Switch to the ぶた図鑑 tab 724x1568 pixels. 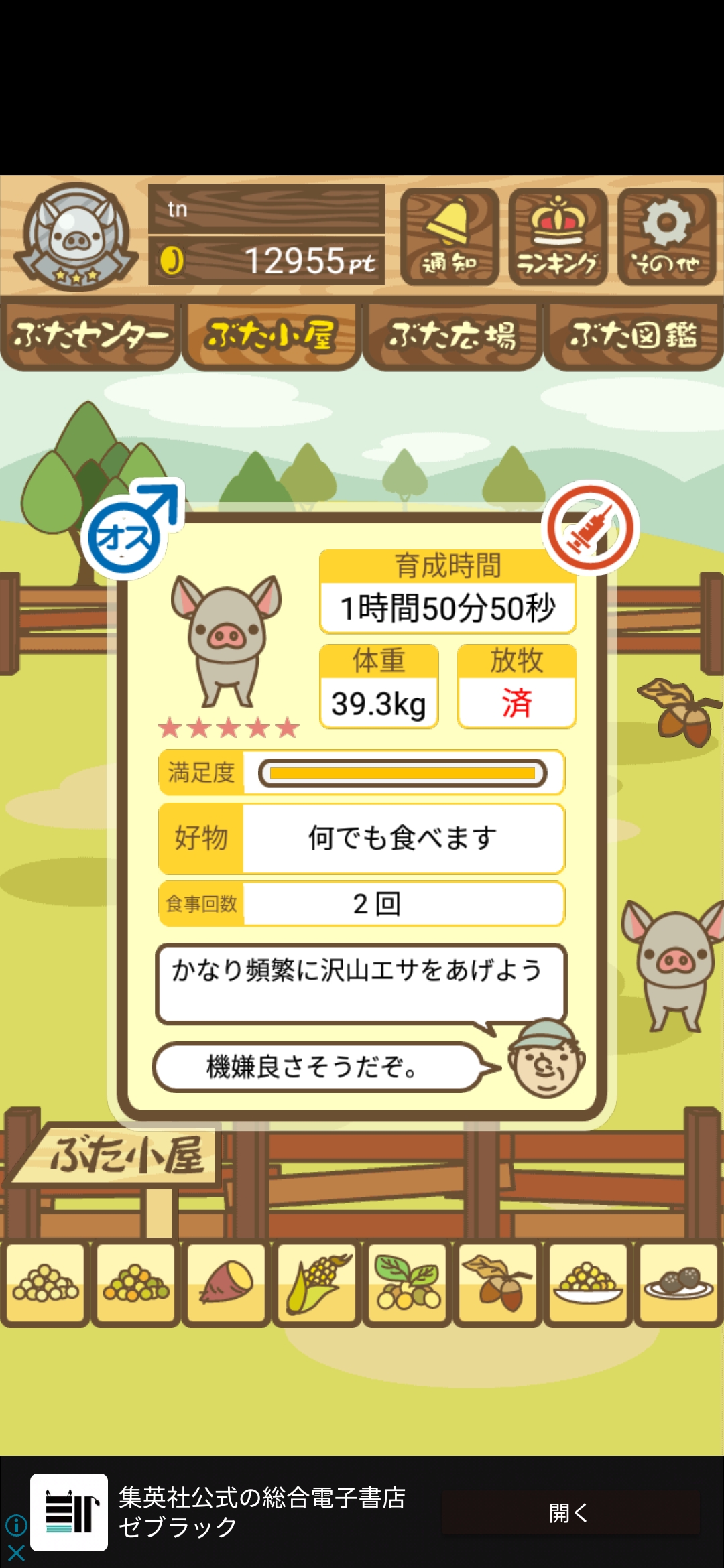coord(633,336)
